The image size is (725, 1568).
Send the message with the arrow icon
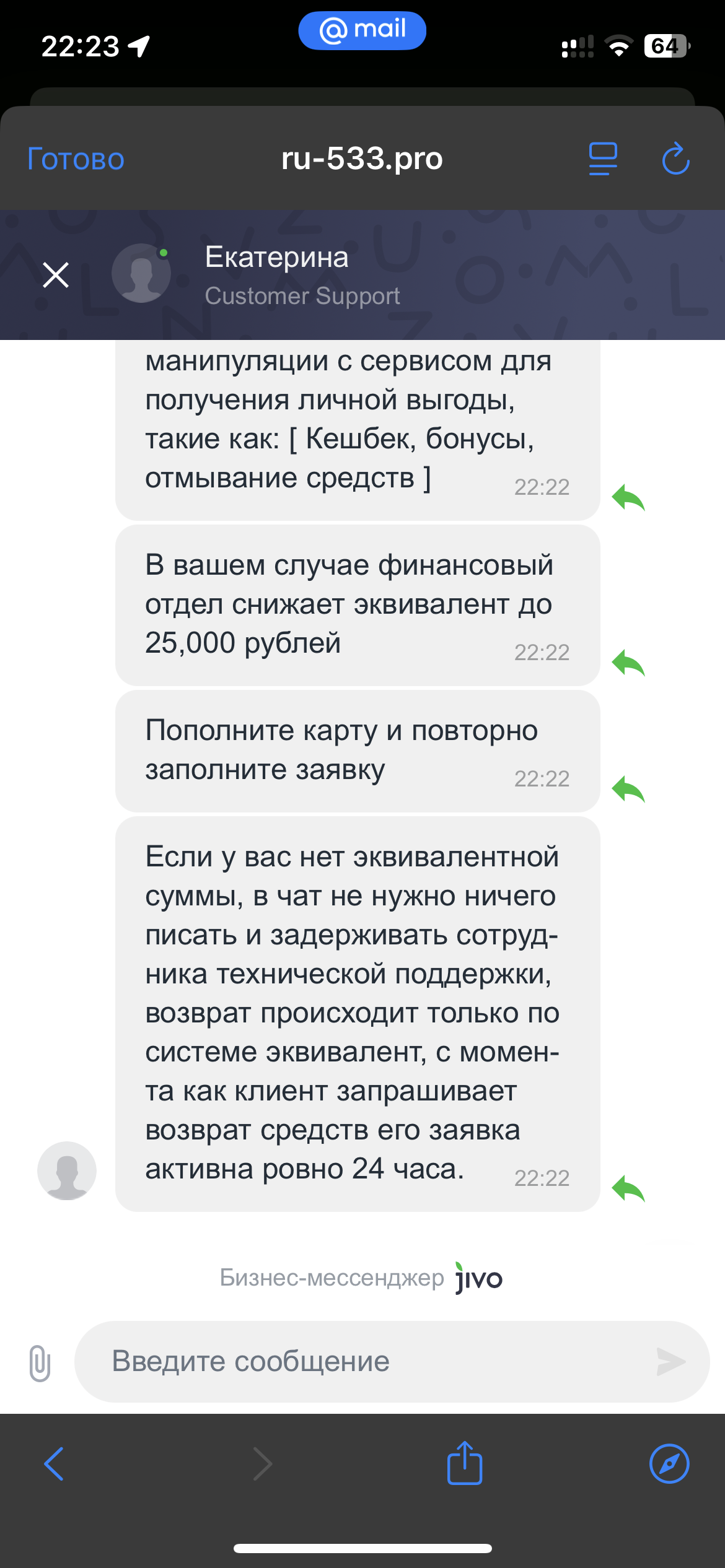pos(670,1361)
